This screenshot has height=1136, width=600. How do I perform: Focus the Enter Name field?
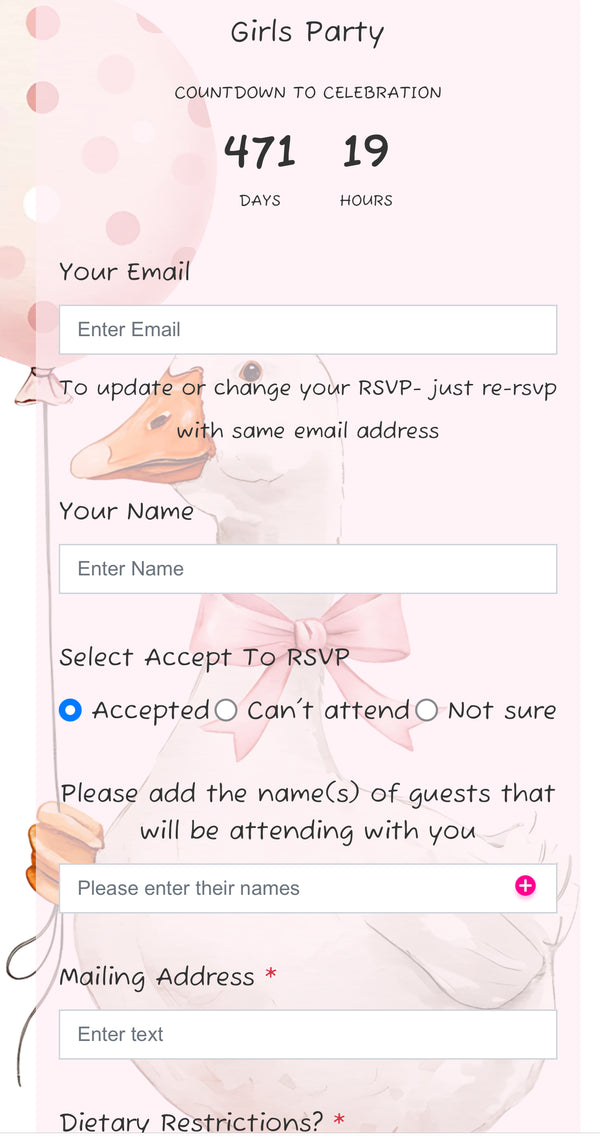pyautogui.click(x=307, y=569)
